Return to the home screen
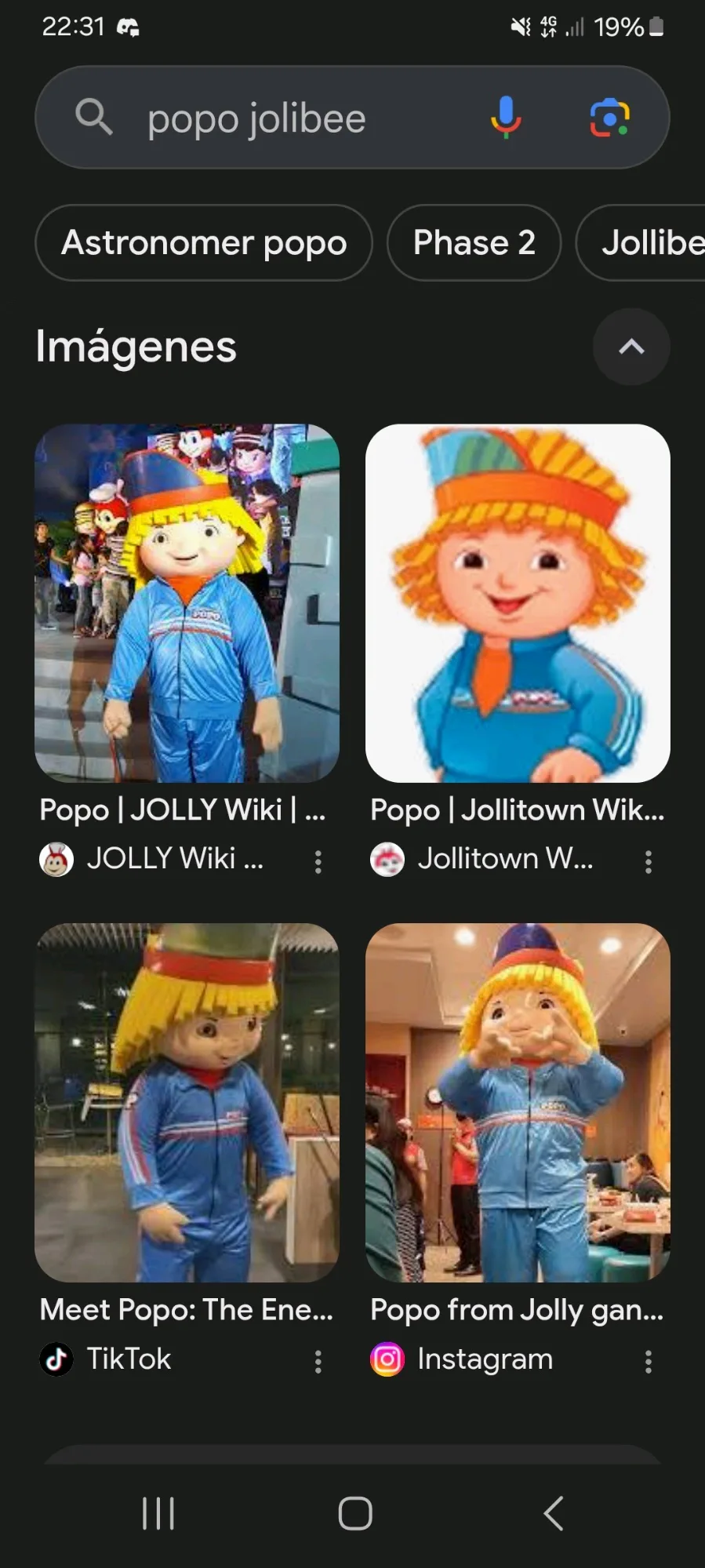This screenshot has height=1568, width=705. click(x=354, y=1513)
